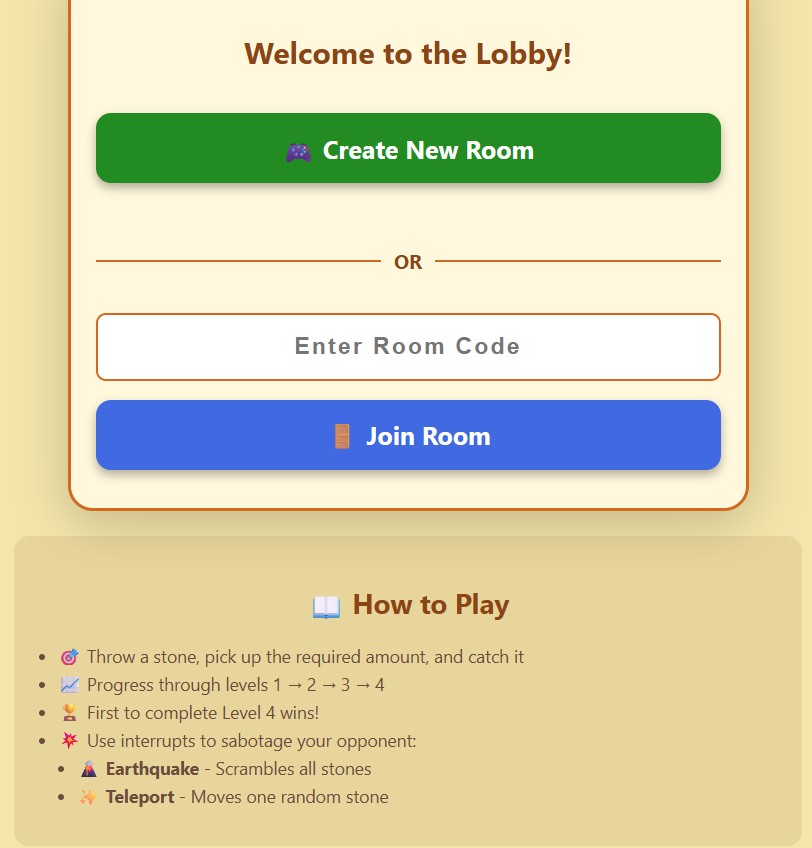Focus the Enter Room Code field
Viewport: 812px width, 848px height.
tap(408, 347)
